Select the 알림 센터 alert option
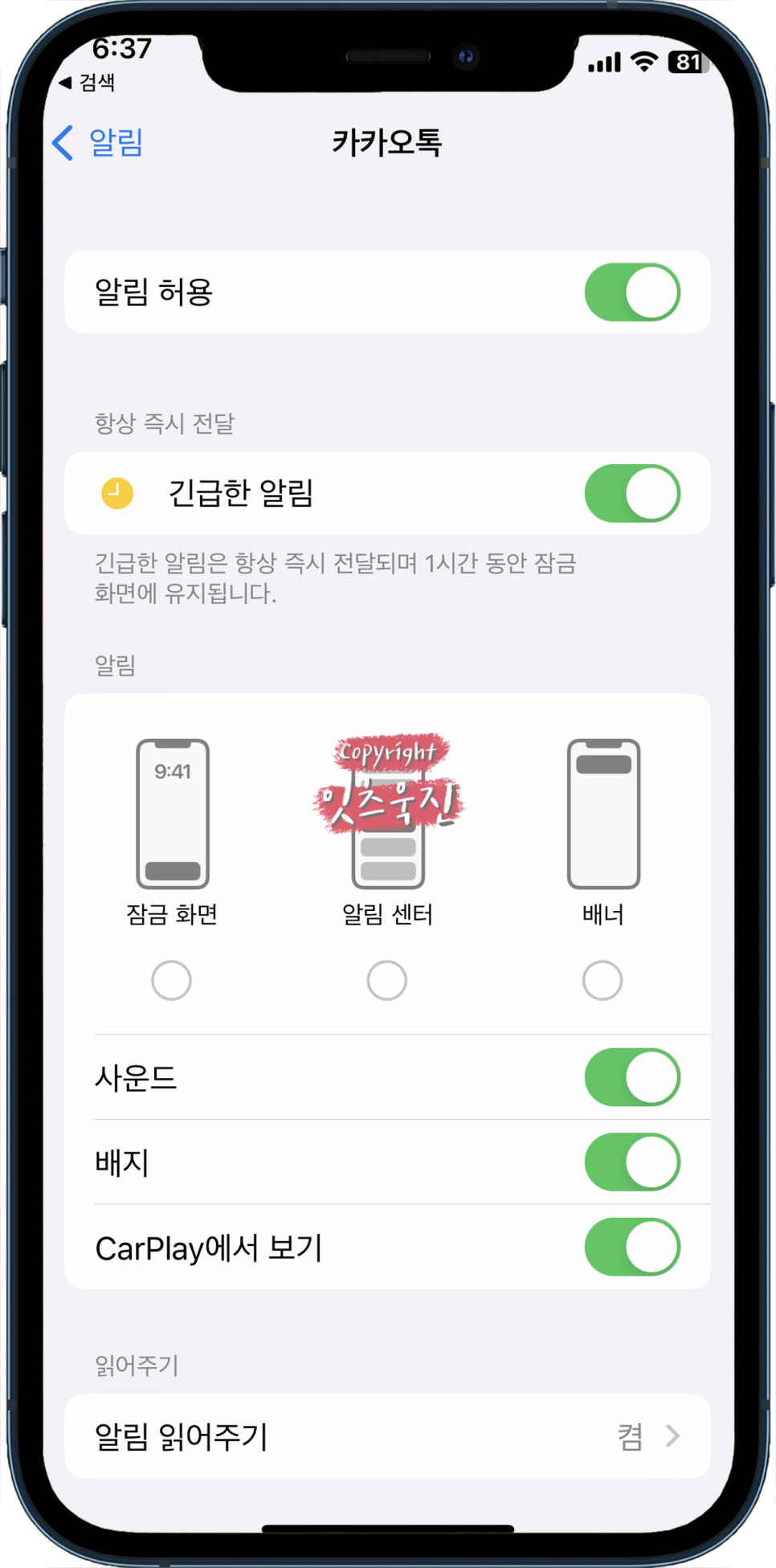The image size is (776, 1568). click(386, 980)
